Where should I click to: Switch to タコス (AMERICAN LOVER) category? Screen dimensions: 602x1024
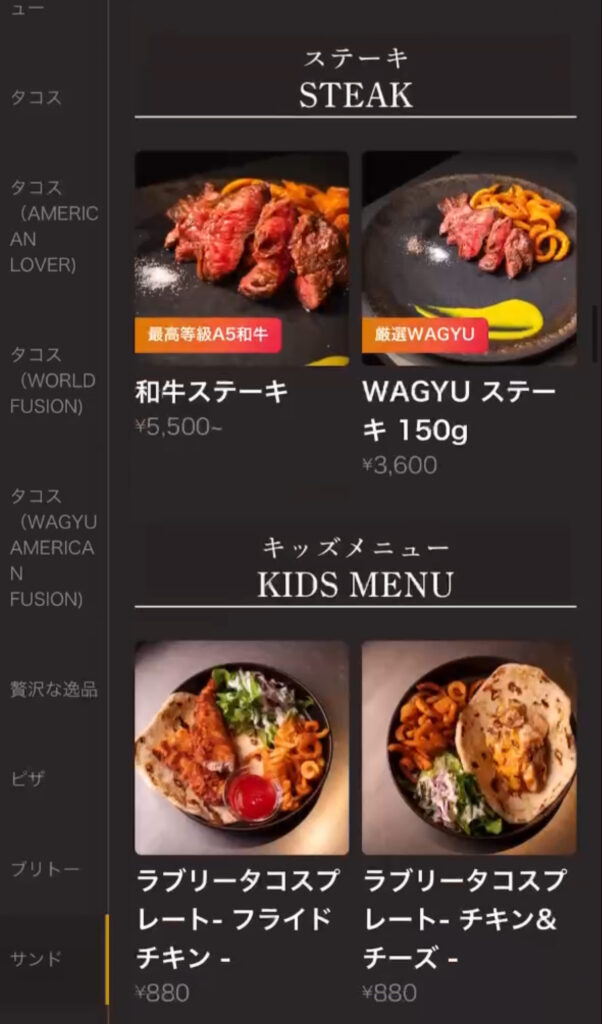pyautogui.click(x=53, y=226)
